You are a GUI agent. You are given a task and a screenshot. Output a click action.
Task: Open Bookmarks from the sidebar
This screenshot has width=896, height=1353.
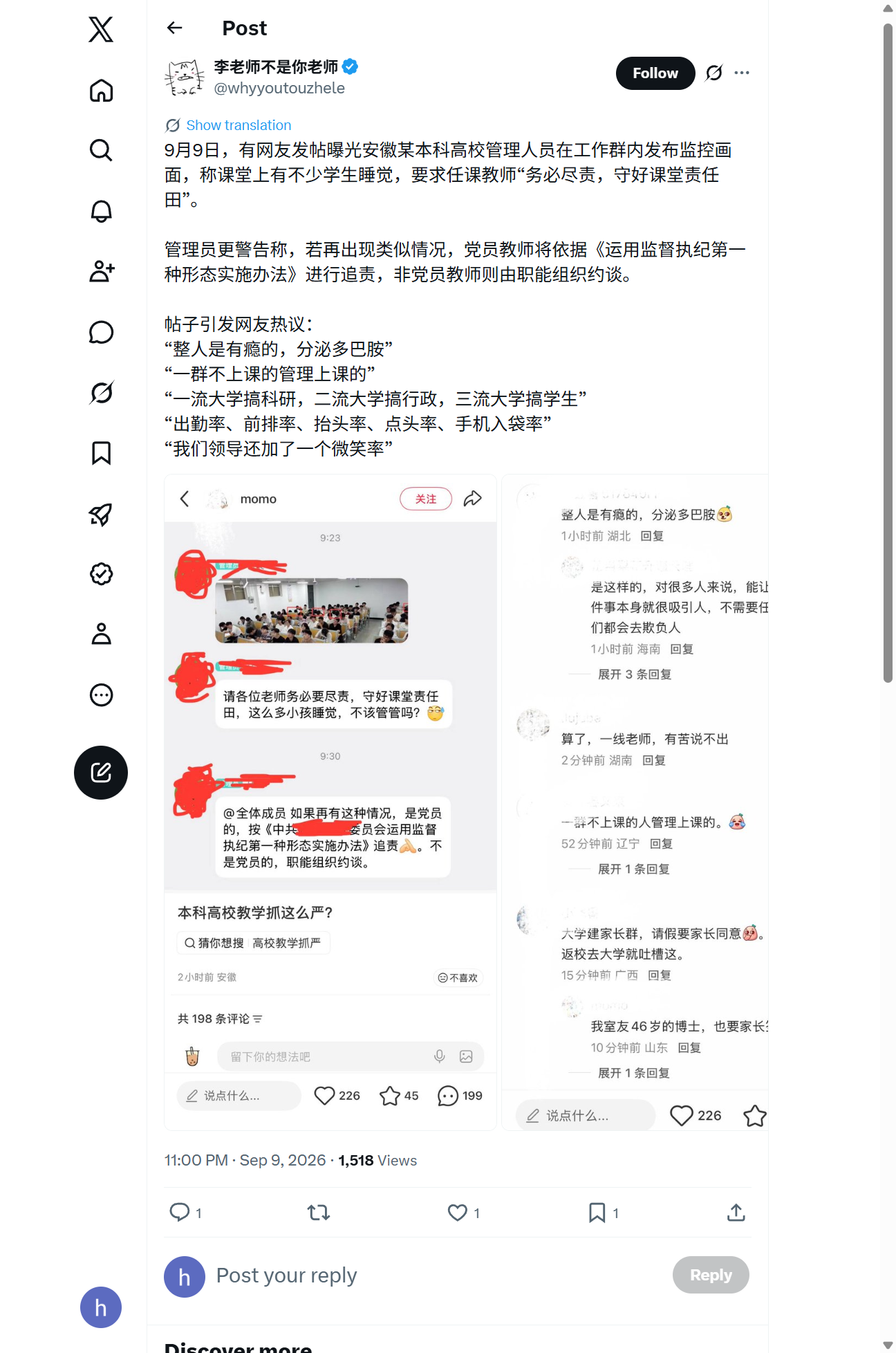(101, 453)
